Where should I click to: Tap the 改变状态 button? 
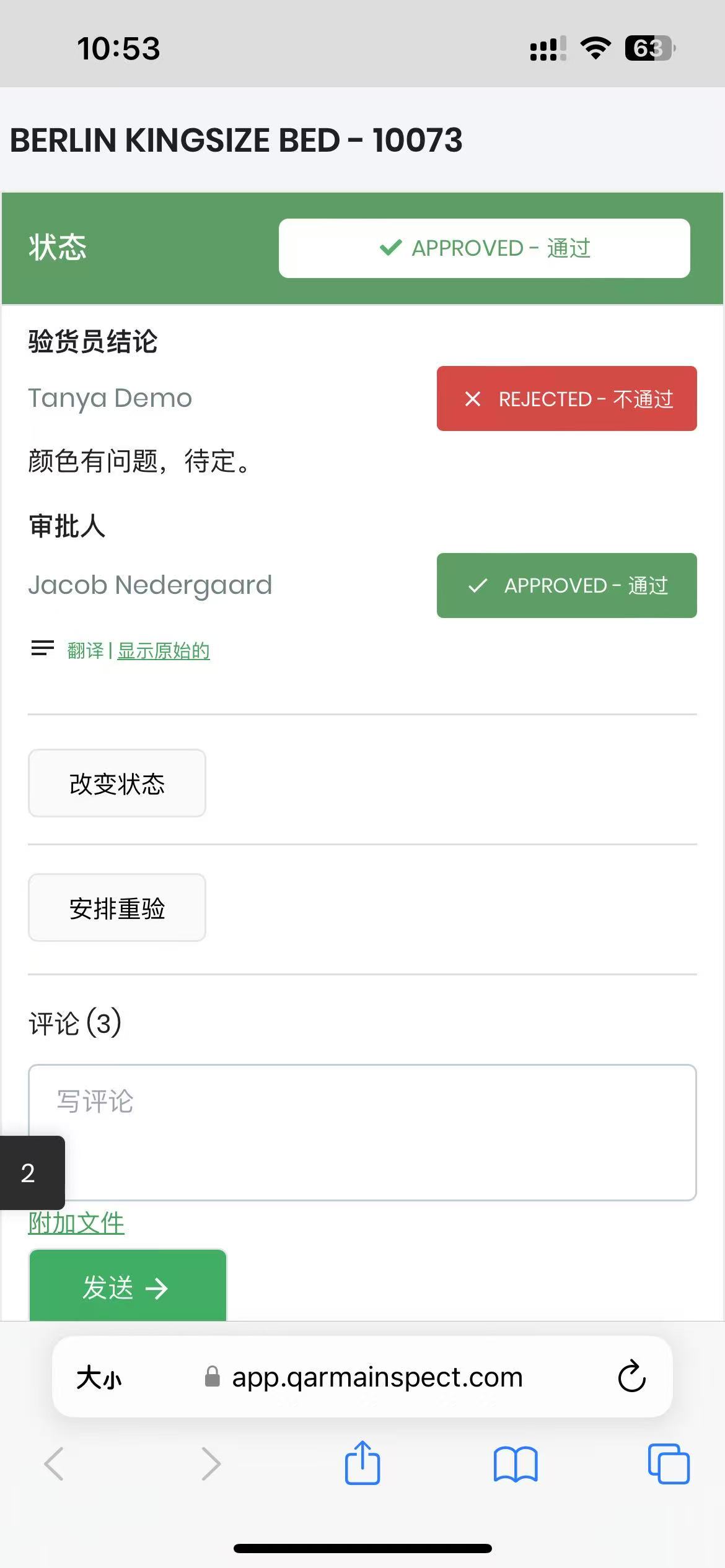pyautogui.click(x=117, y=783)
